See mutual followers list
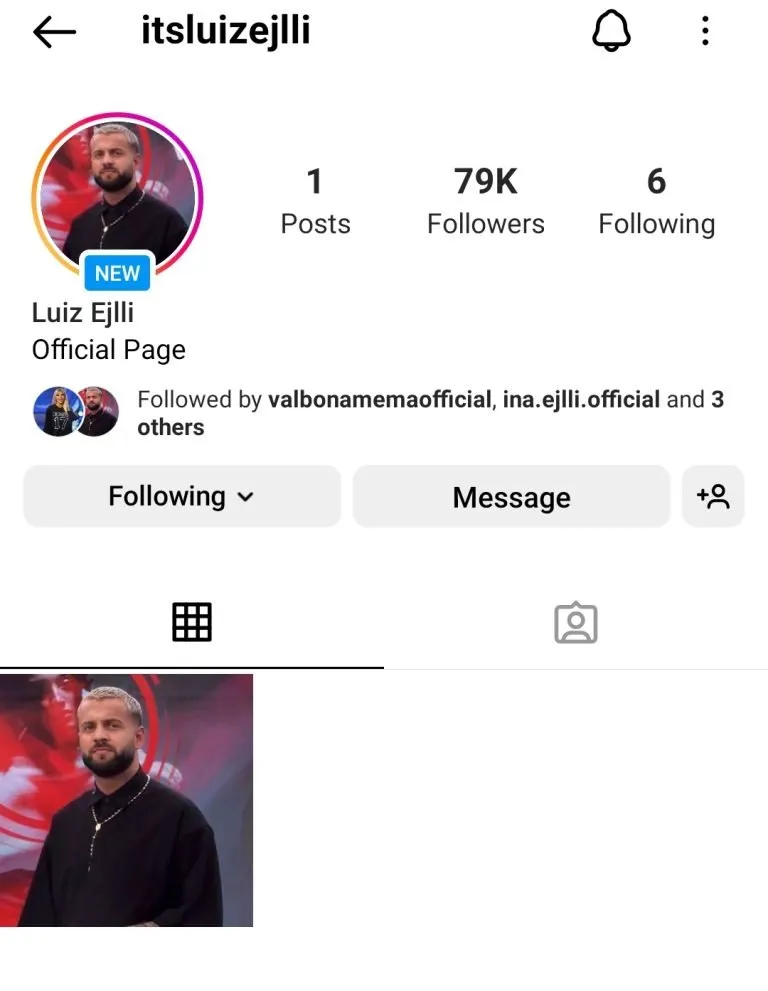768x991 pixels. tap(430, 413)
